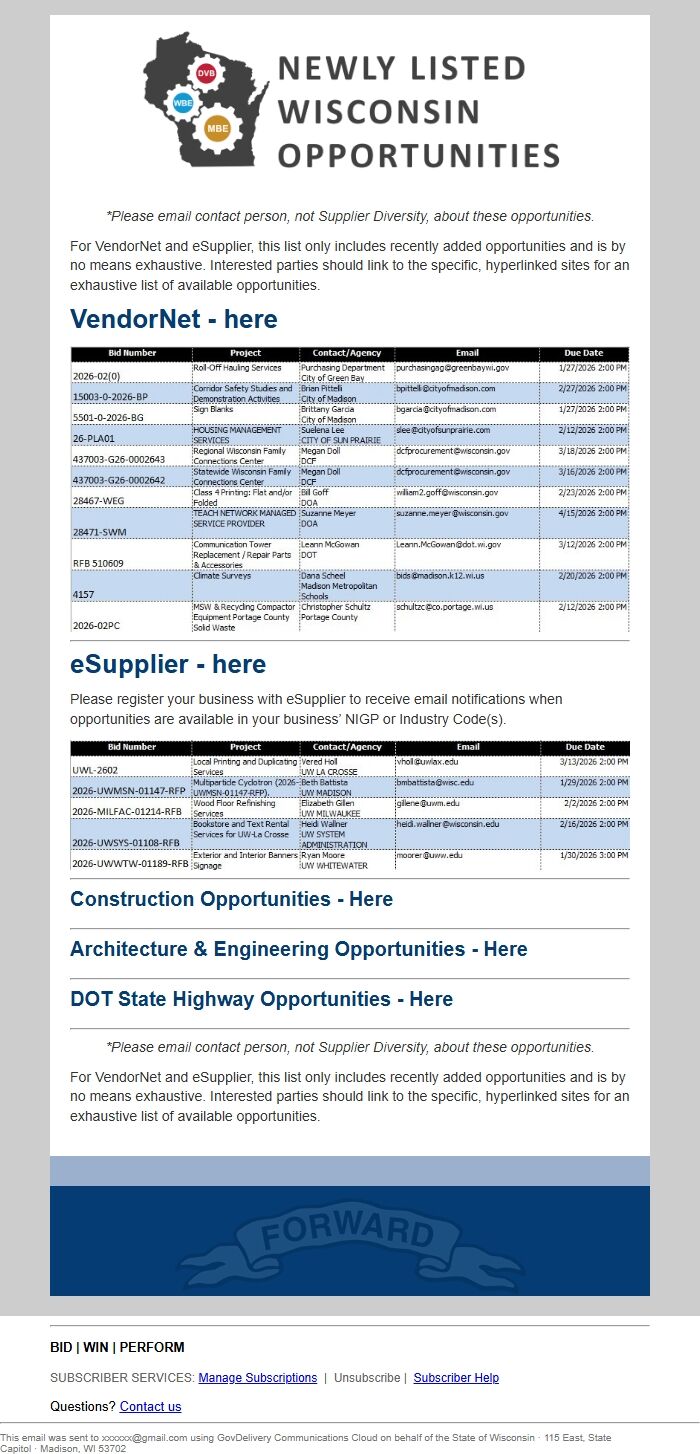Open the VendorNet - here link
The image size is (700, 1454).
click(x=174, y=320)
